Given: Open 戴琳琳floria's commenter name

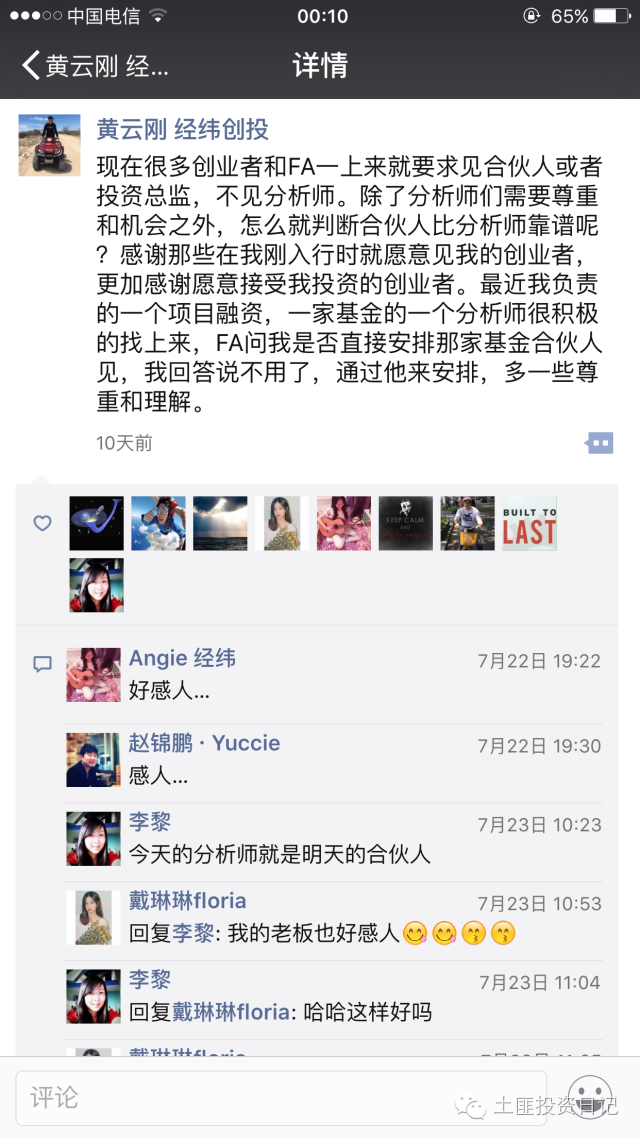Looking at the screenshot, I should click(187, 901).
